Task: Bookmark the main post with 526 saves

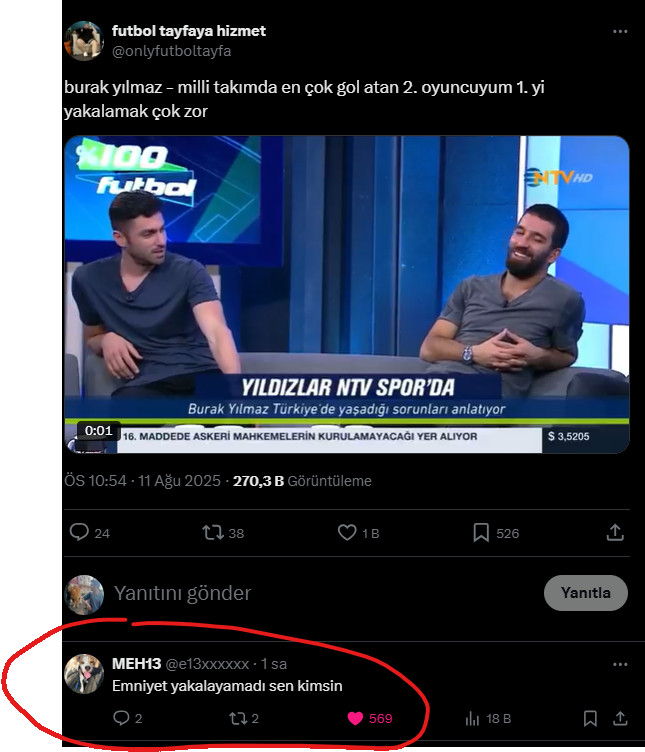Action: coord(481,533)
